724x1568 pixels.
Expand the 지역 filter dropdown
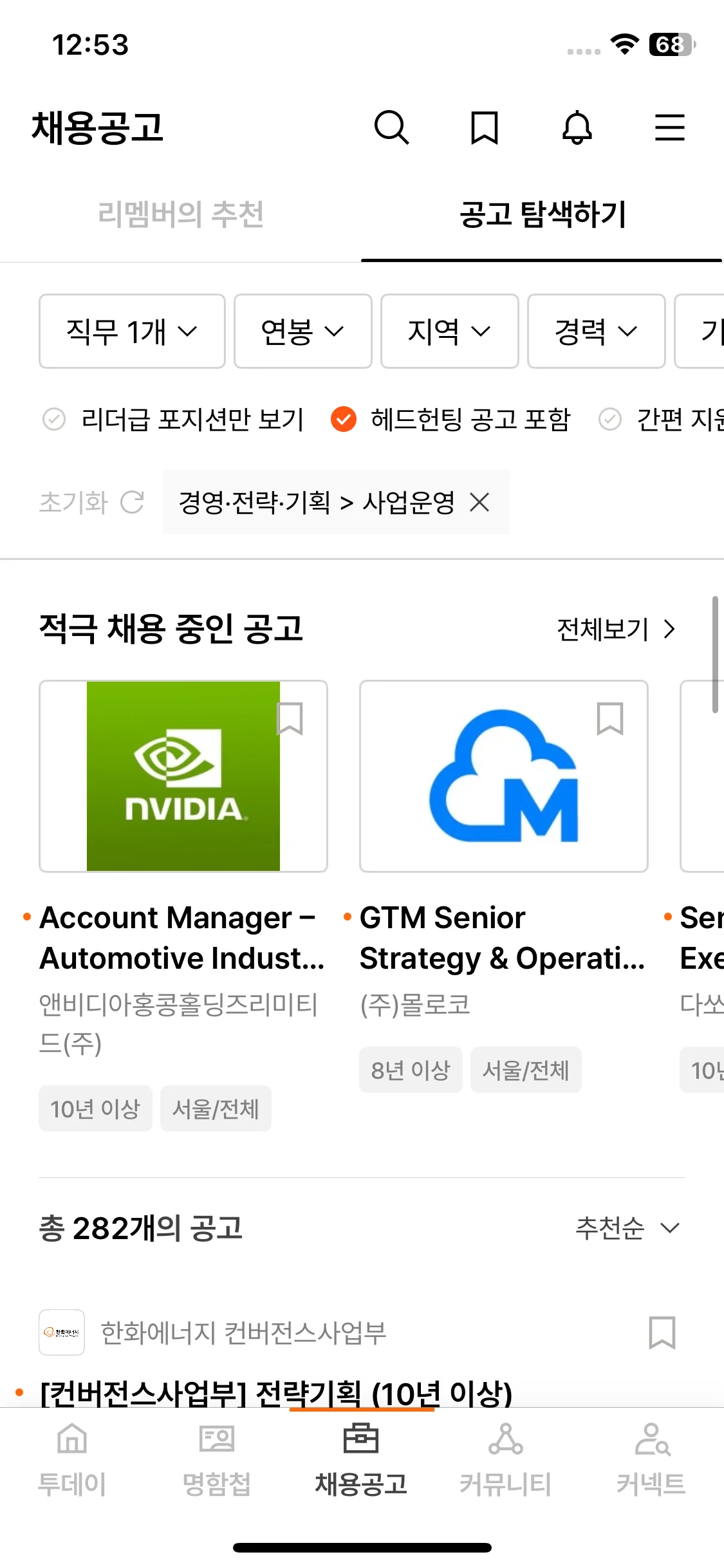tap(449, 331)
